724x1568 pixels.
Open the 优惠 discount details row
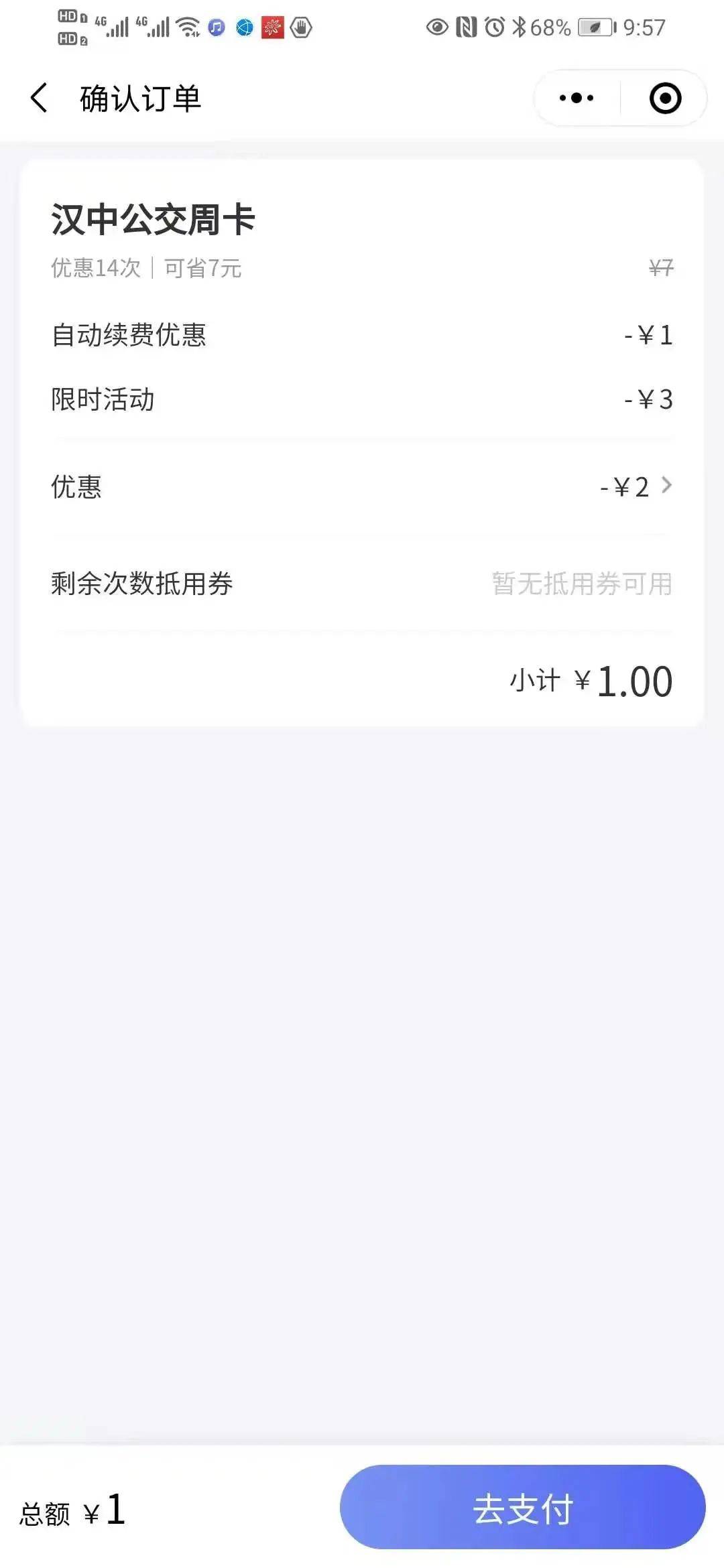click(x=362, y=486)
